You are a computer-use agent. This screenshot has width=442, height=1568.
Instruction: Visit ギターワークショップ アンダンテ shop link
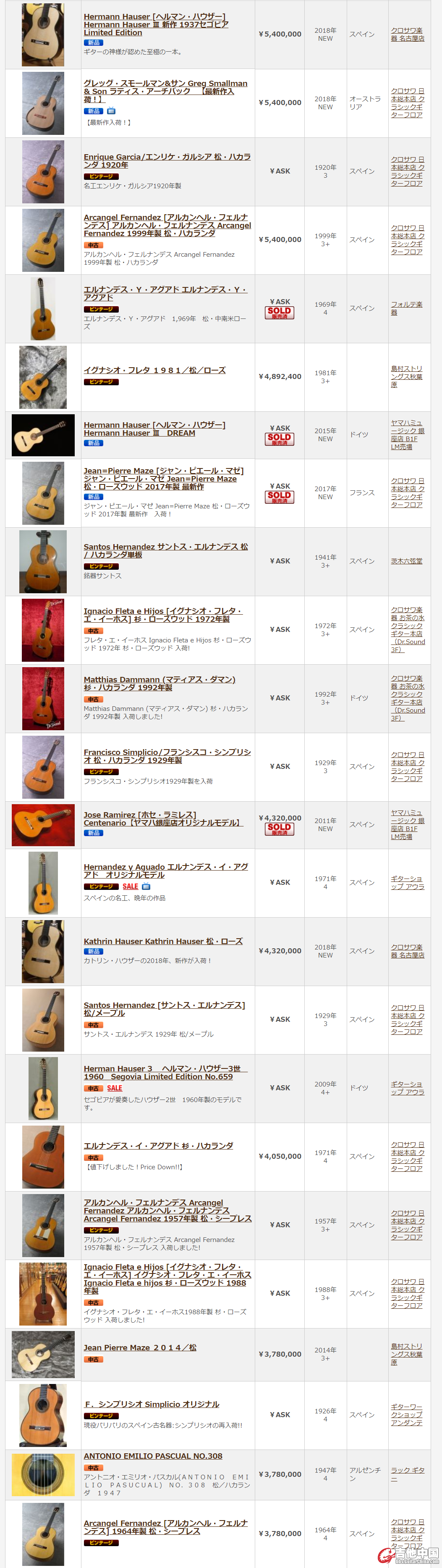(406, 1415)
